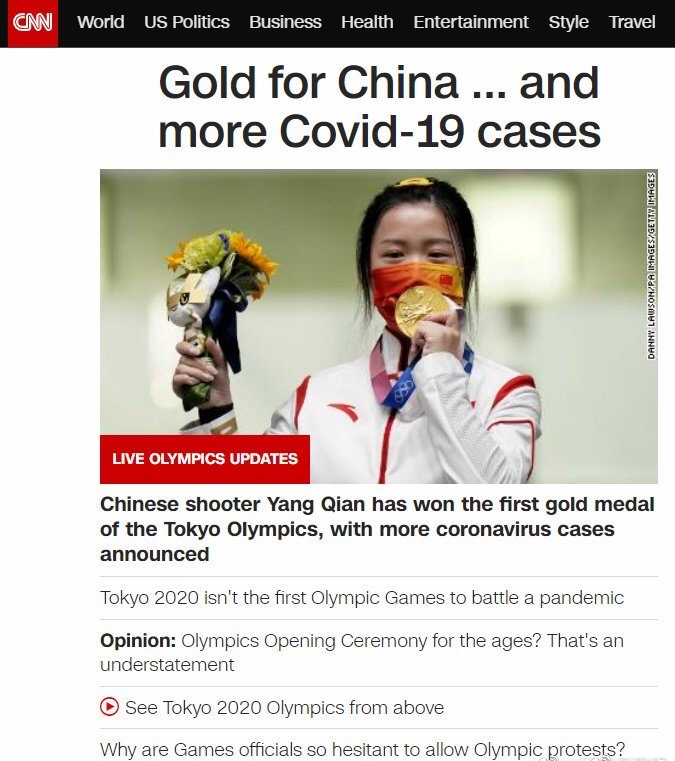Play 'See Tokyo 2020 Olympics from above'
The height and width of the screenshot is (761, 675).
click(x=284, y=707)
